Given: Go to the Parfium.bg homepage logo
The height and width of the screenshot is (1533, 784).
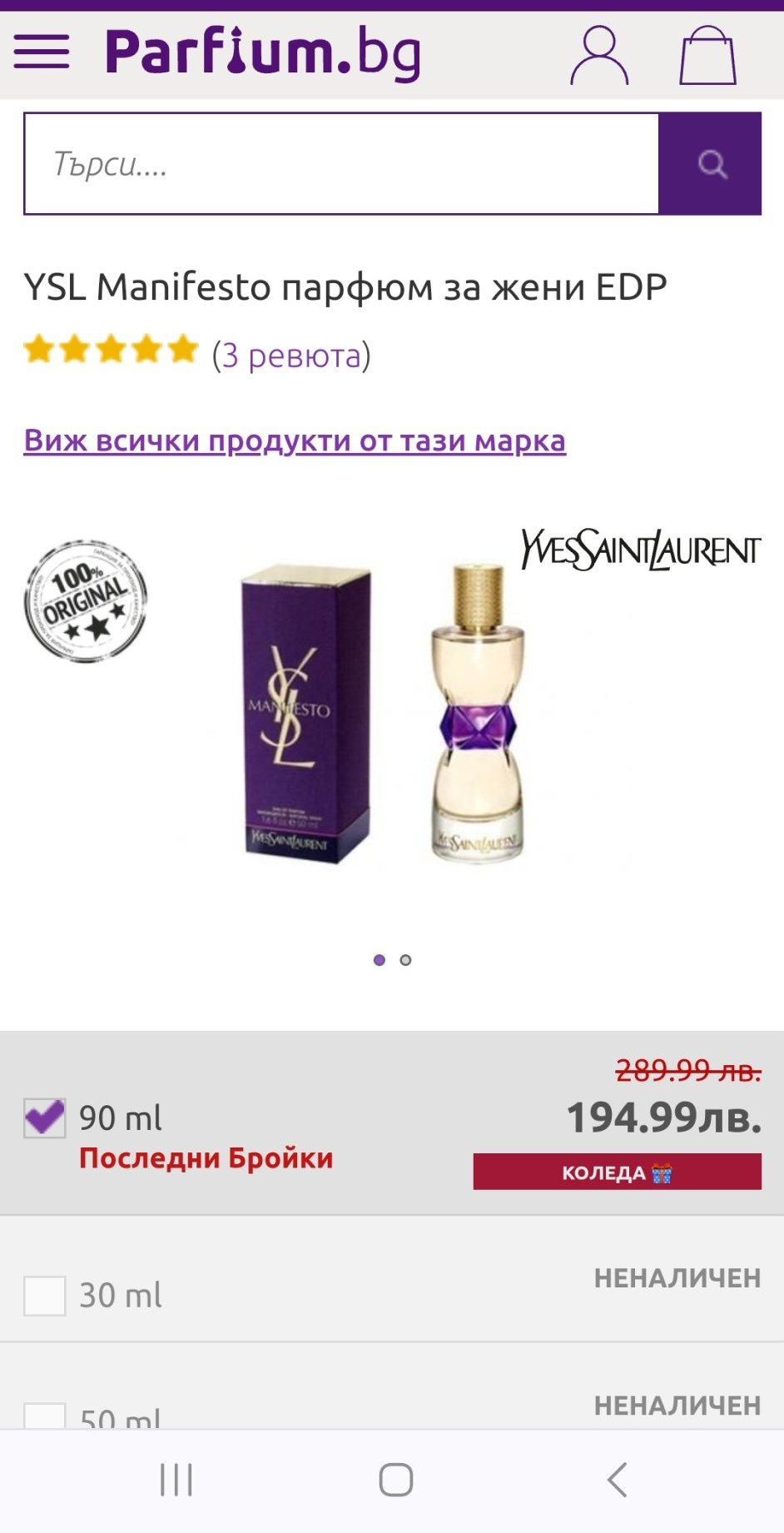Looking at the screenshot, I should tap(263, 53).
